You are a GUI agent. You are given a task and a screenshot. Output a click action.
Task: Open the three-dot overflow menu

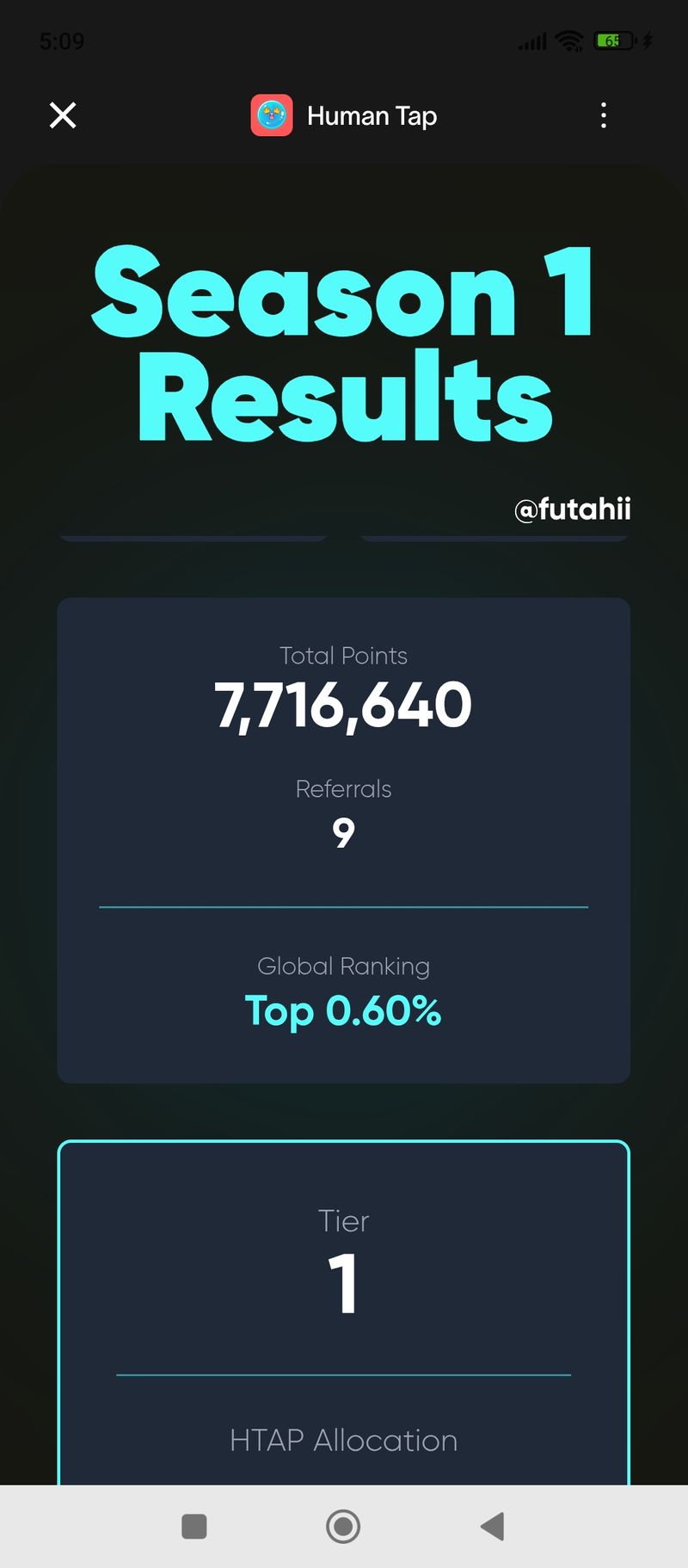click(x=604, y=115)
